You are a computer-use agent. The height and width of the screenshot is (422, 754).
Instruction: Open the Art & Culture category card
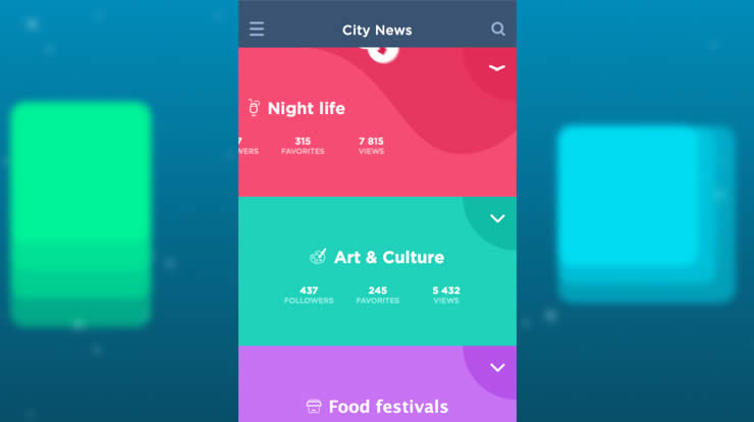(x=376, y=258)
